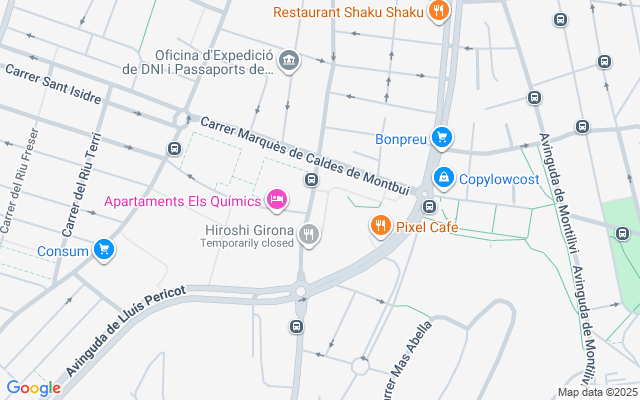Open the Consum supermarket pin
This screenshot has height=400, width=640.
pyautogui.click(x=102, y=250)
